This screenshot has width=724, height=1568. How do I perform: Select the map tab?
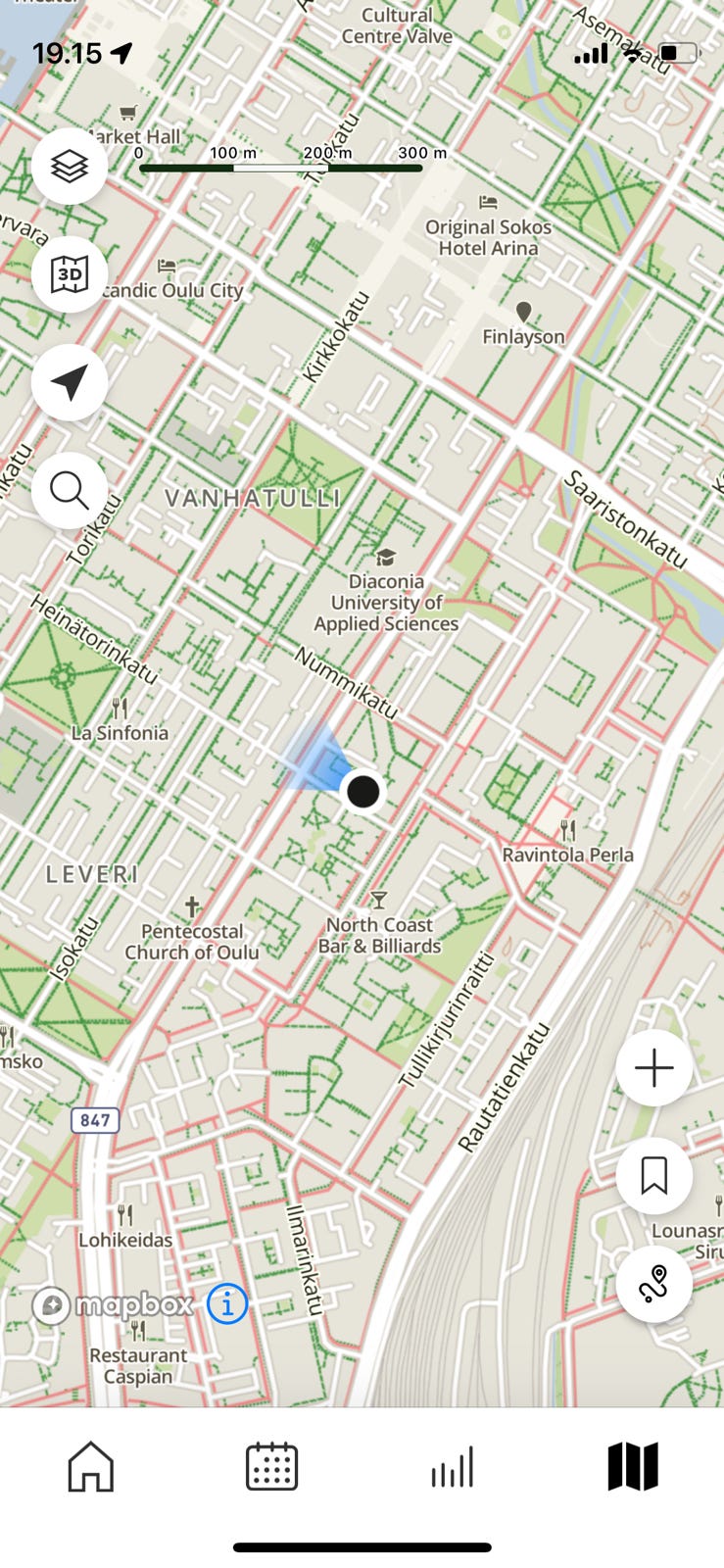633,1467
